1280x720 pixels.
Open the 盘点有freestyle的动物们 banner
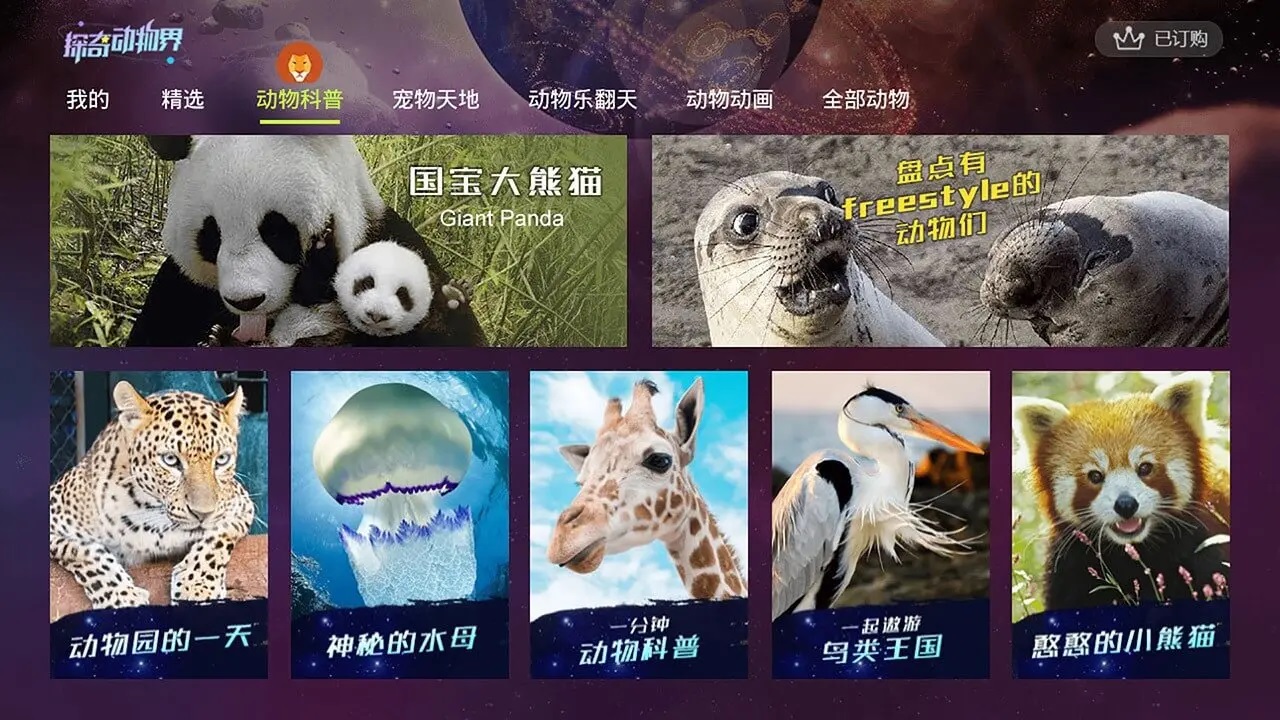pyautogui.click(x=940, y=241)
